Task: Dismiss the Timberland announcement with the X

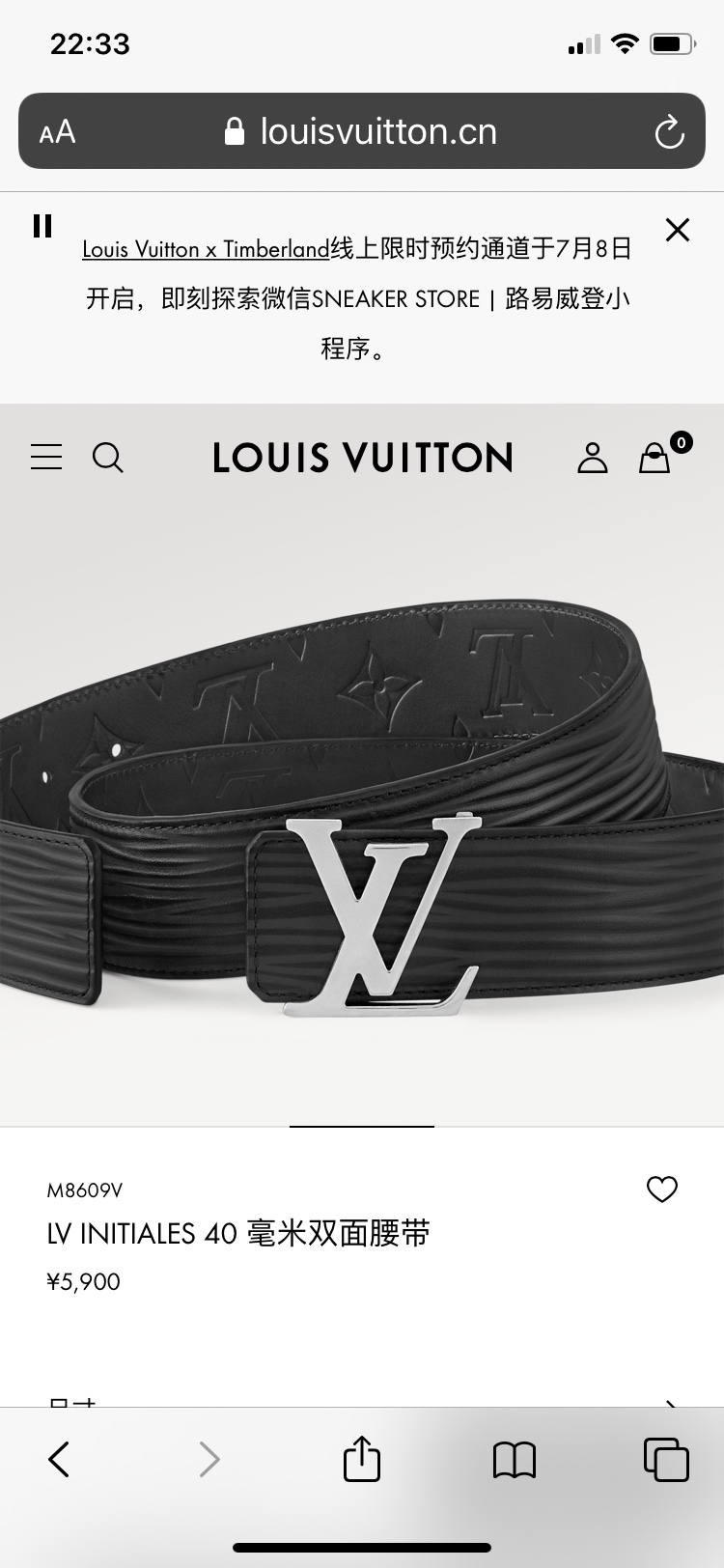Action: [x=678, y=230]
